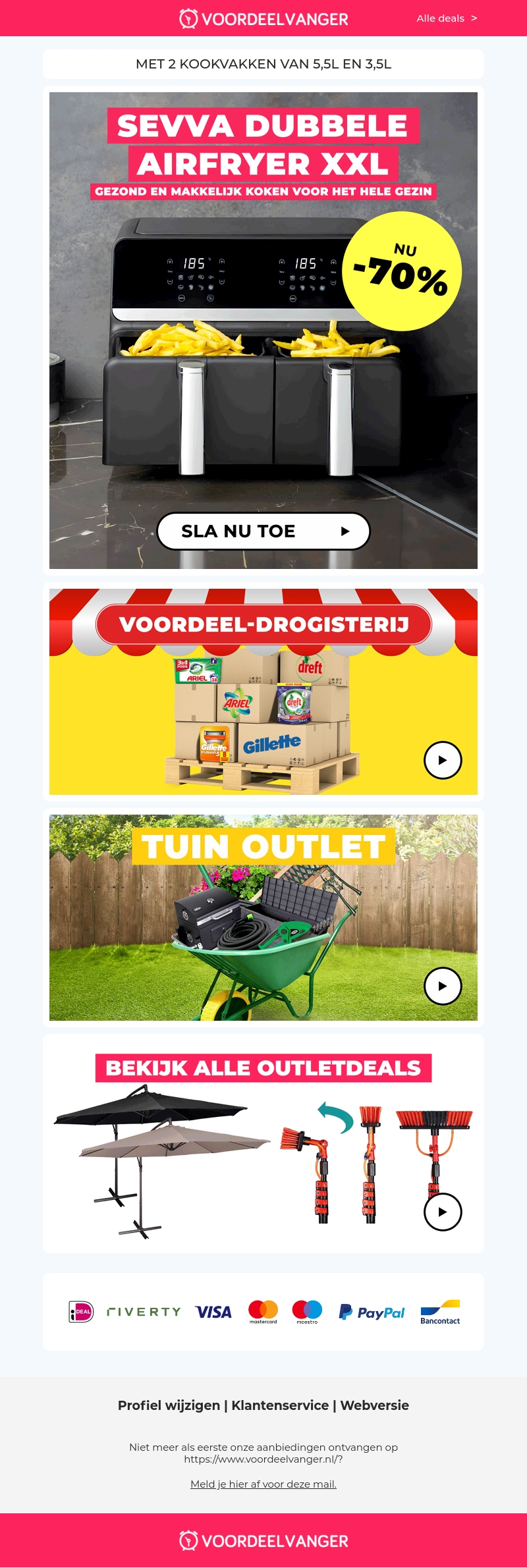Unsubscribe via Meld je hier af link
The image size is (527, 1568).
(x=263, y=1484)
